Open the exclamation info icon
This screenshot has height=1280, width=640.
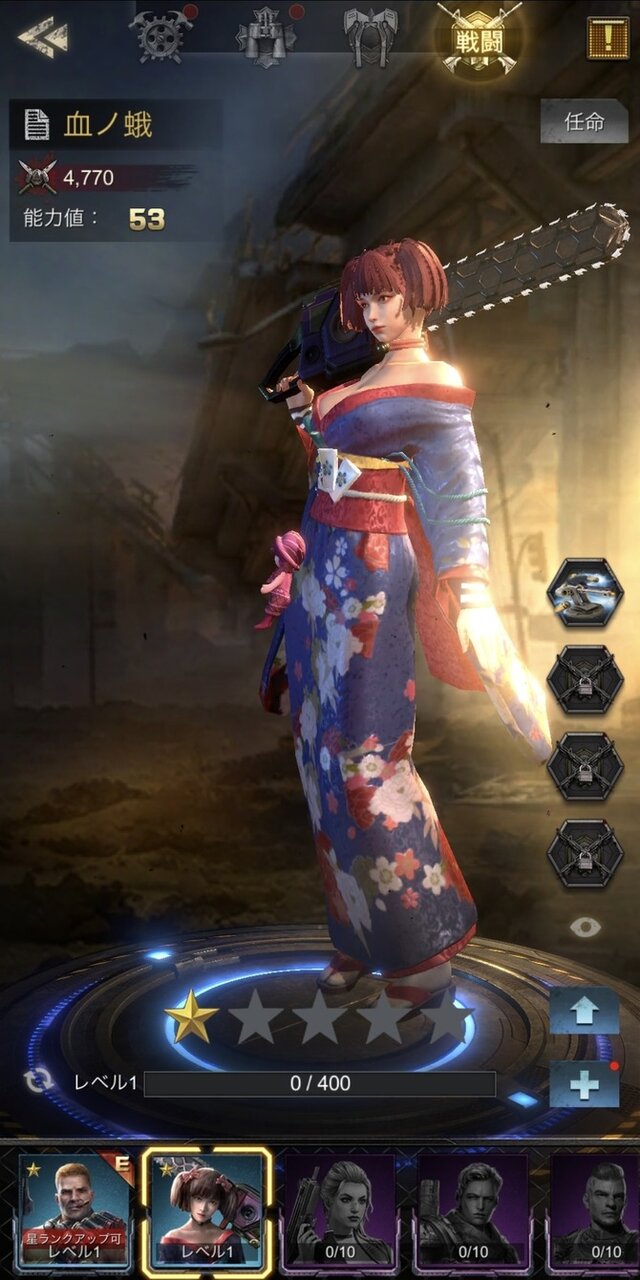[x=607, y=37]
